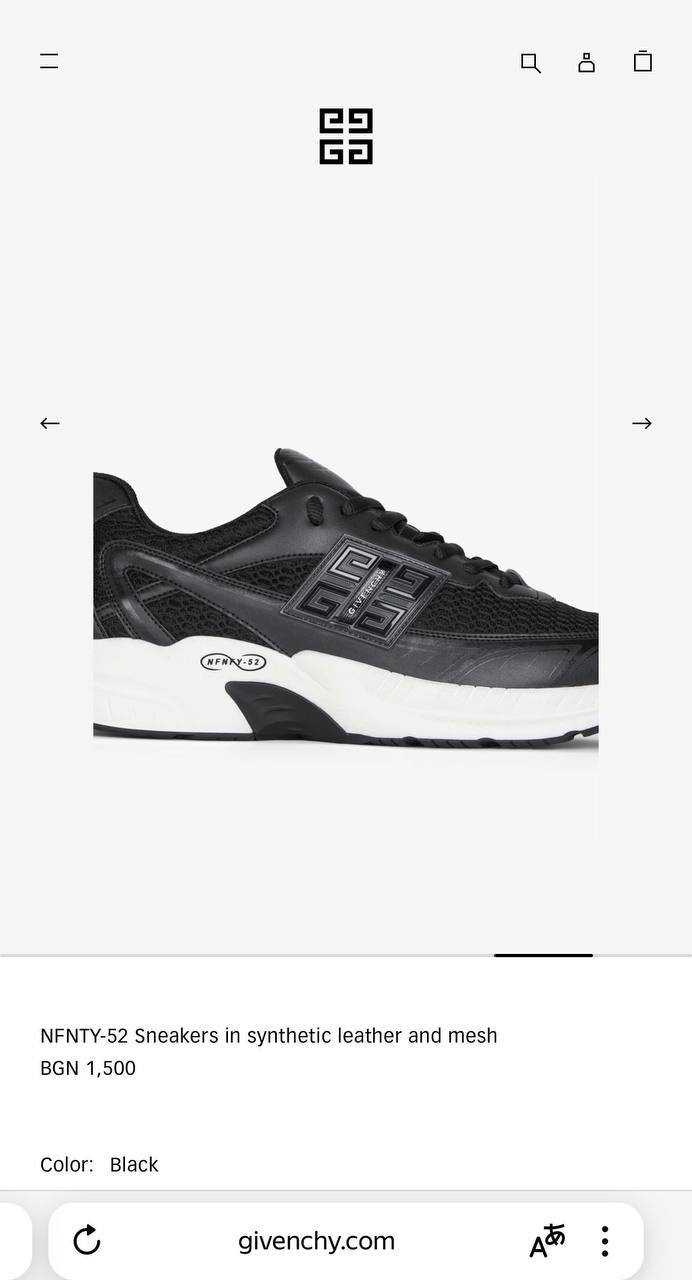Open the browser's three-dot menu
The width and height of the screenshot is (692, 1280).
605,1241
